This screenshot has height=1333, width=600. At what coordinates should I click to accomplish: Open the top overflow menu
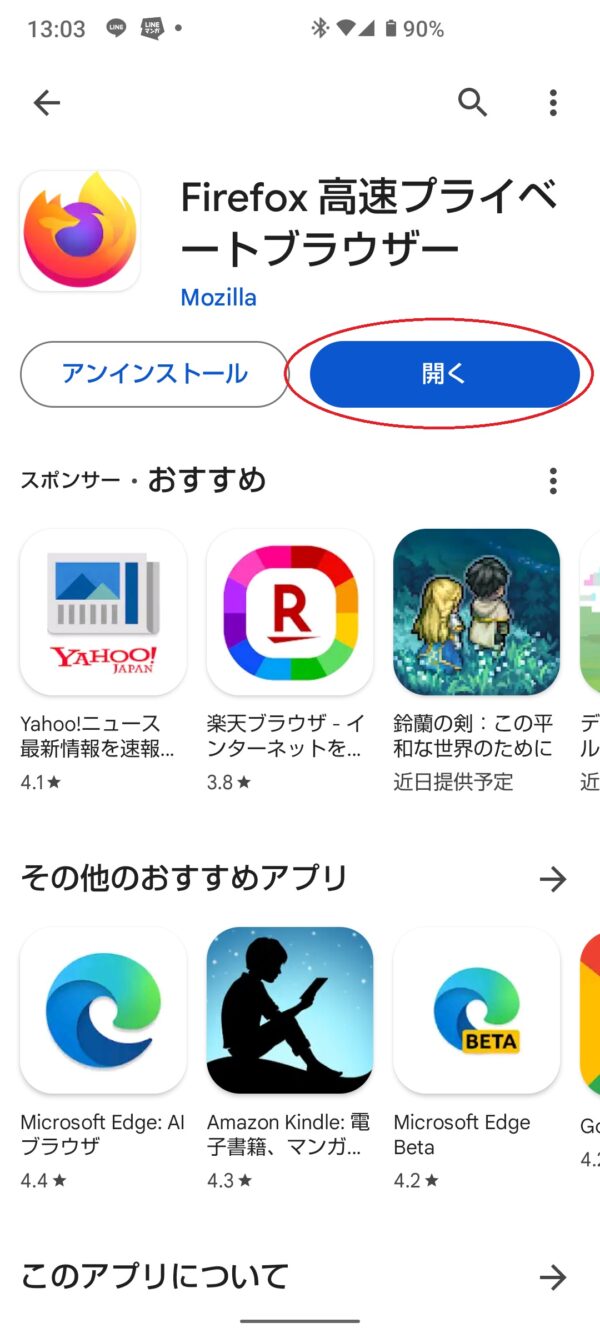(553, 102)
